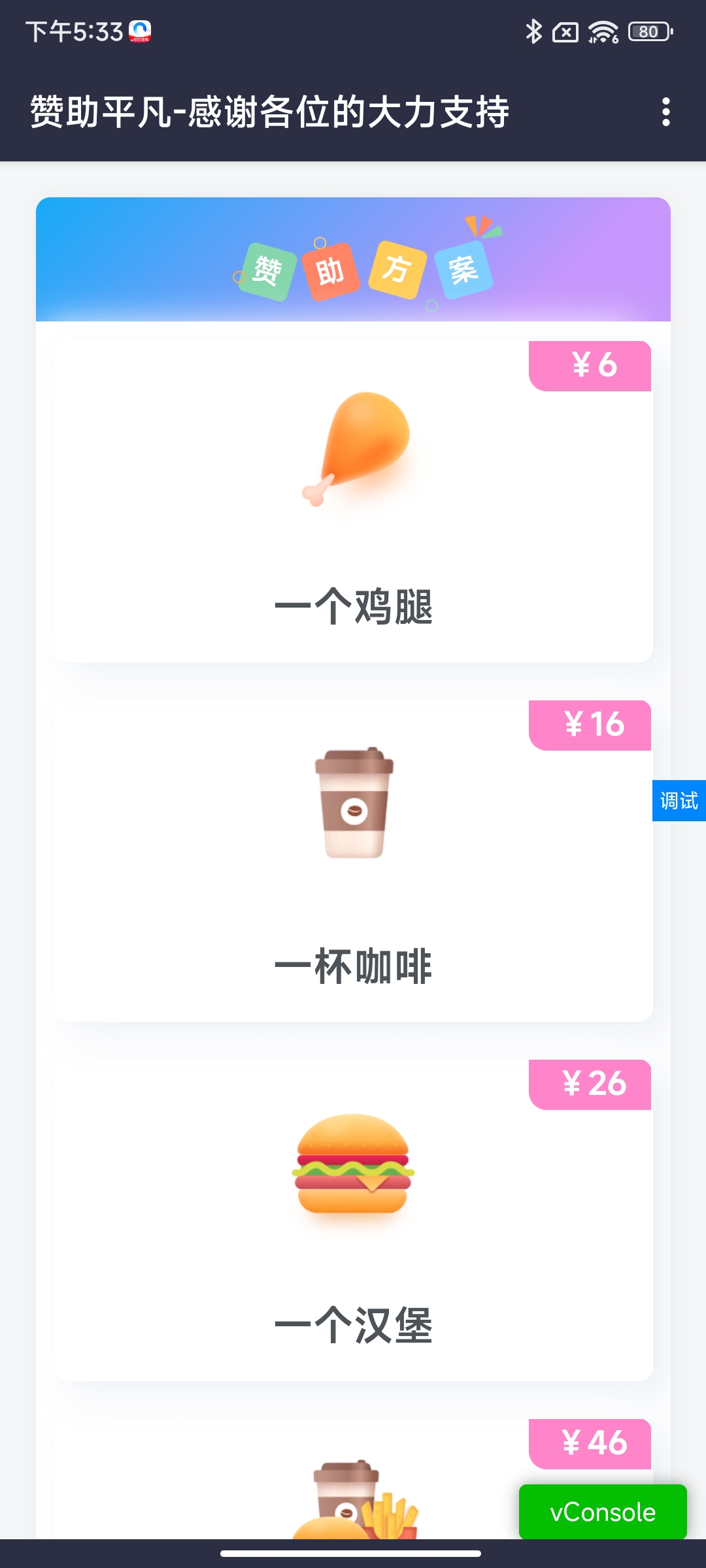Select the 一个汉堡 sponsorship card
The image size is (706, 1568).
pos(353,1215)
